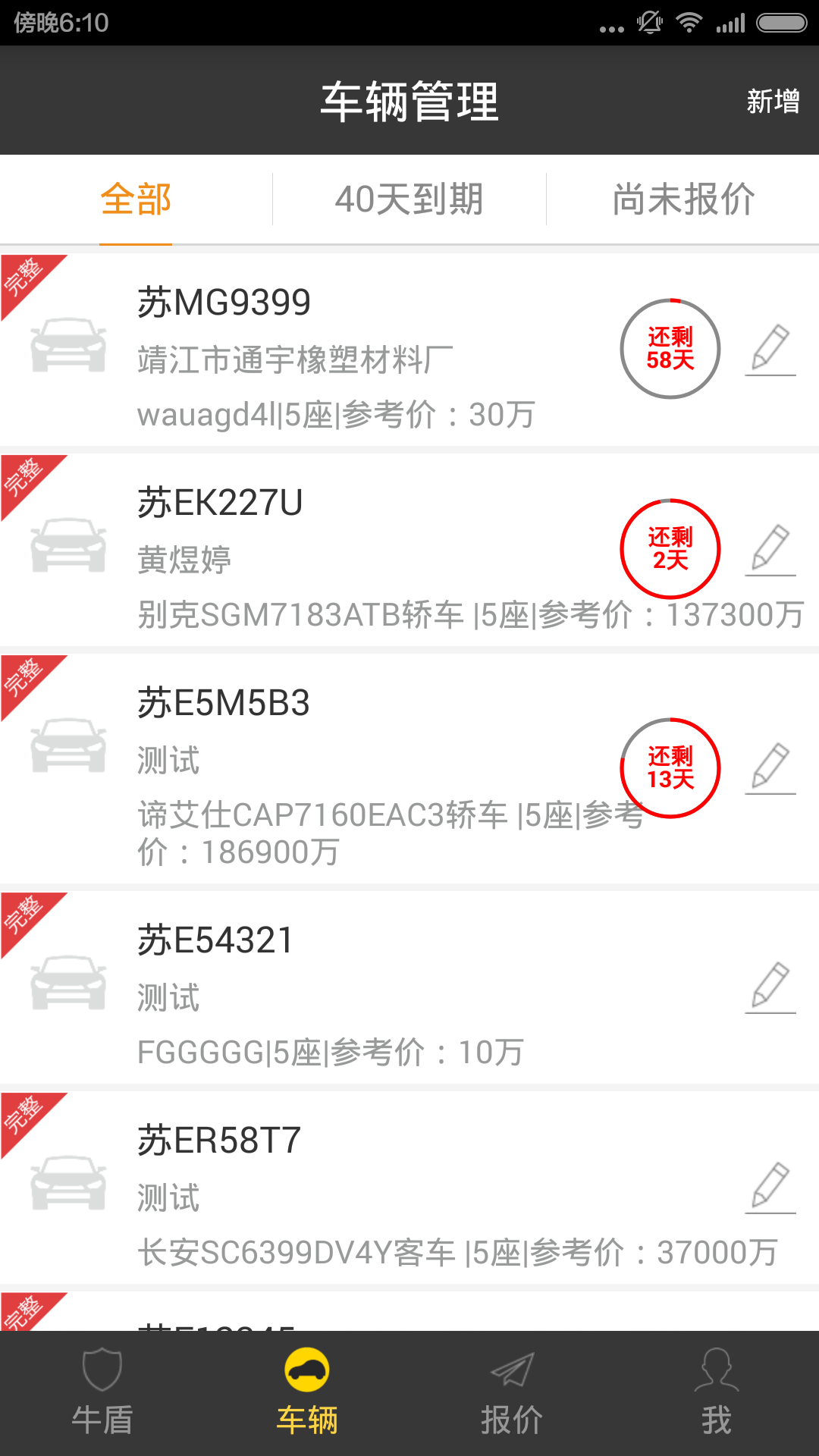Edit vehicle 苏MG9399 with pencil icon

point(770,350)
